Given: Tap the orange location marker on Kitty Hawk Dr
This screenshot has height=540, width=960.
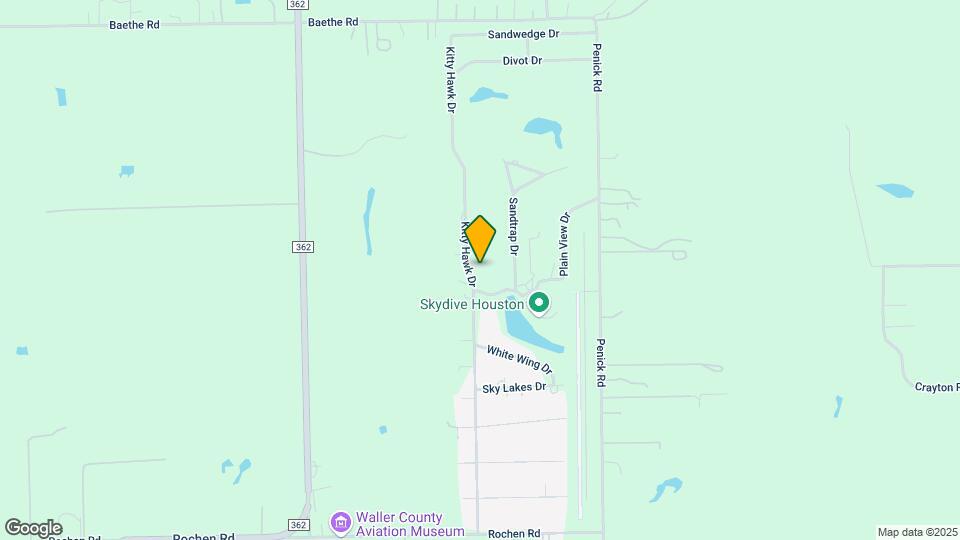Looking at the screenshot, I should point(480,239).
